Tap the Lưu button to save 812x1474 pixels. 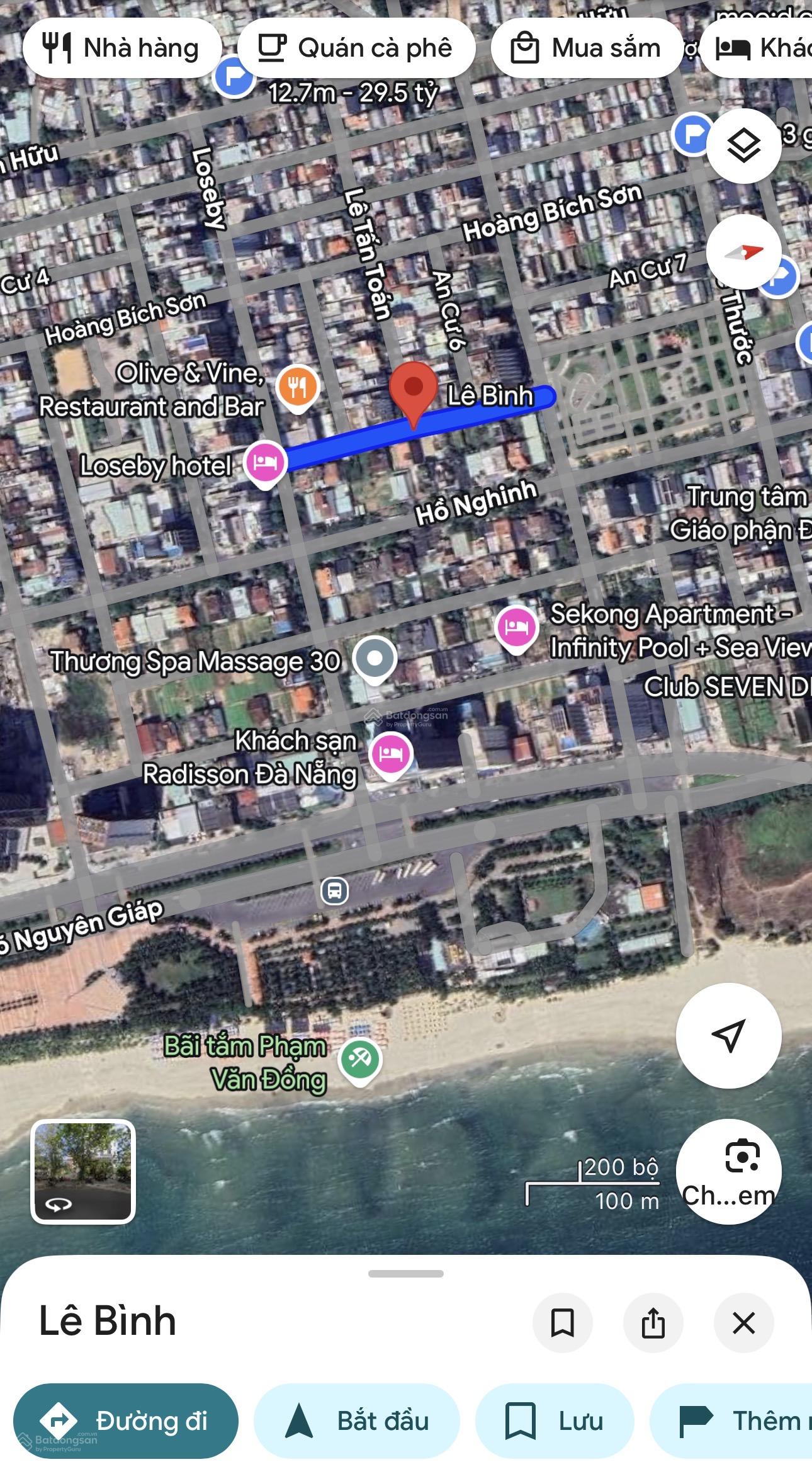(x=554, y=1420)
